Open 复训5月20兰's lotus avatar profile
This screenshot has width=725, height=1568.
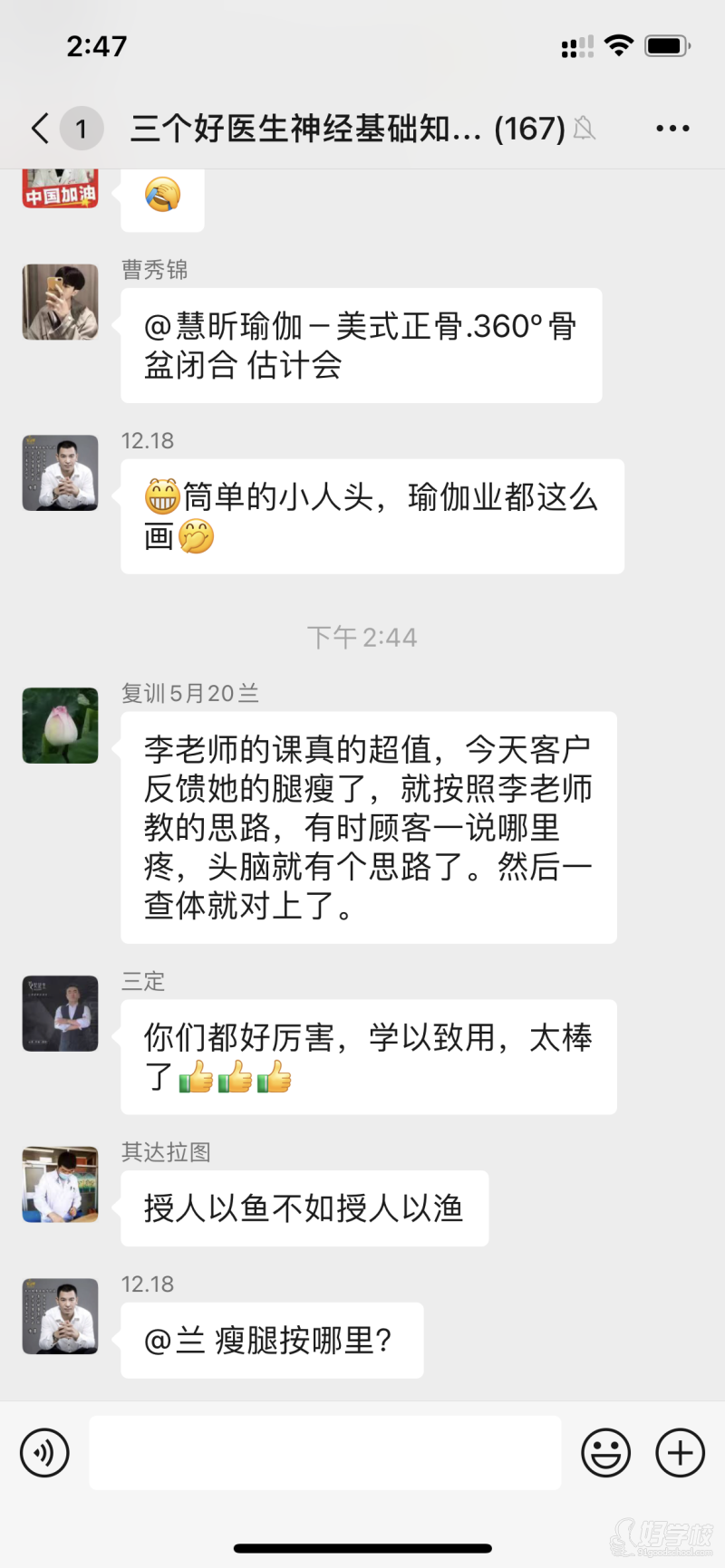coord(61,725)
